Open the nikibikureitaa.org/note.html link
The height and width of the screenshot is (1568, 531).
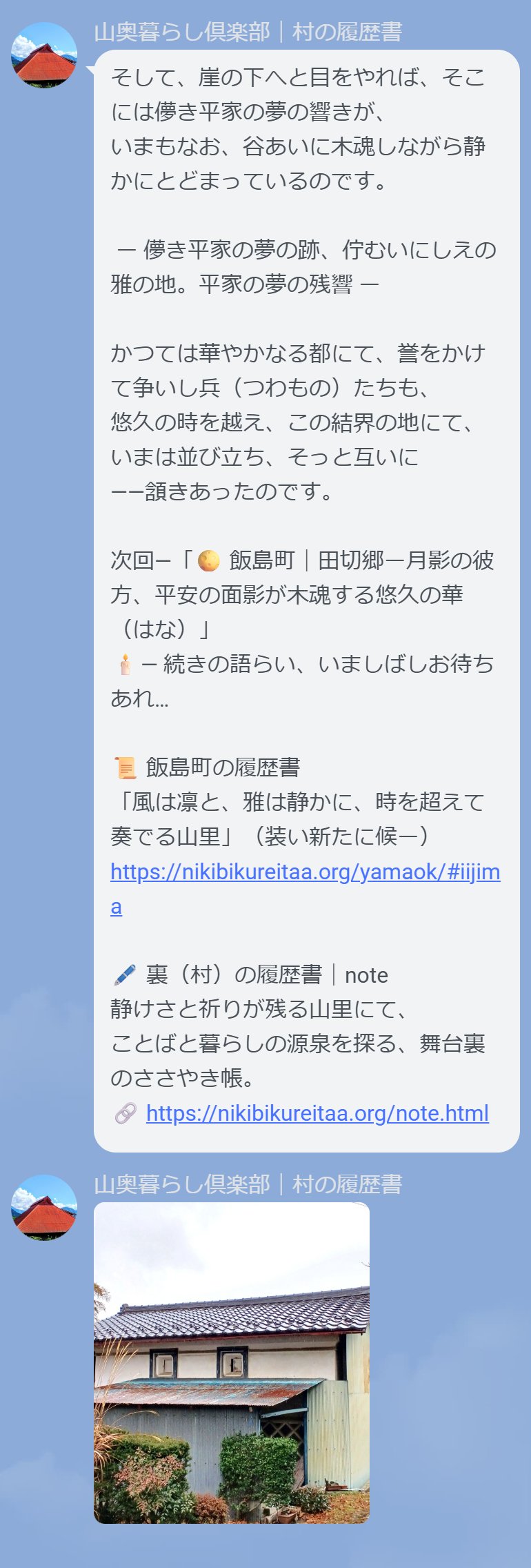pyautogui.click(x=317, y=1113)
